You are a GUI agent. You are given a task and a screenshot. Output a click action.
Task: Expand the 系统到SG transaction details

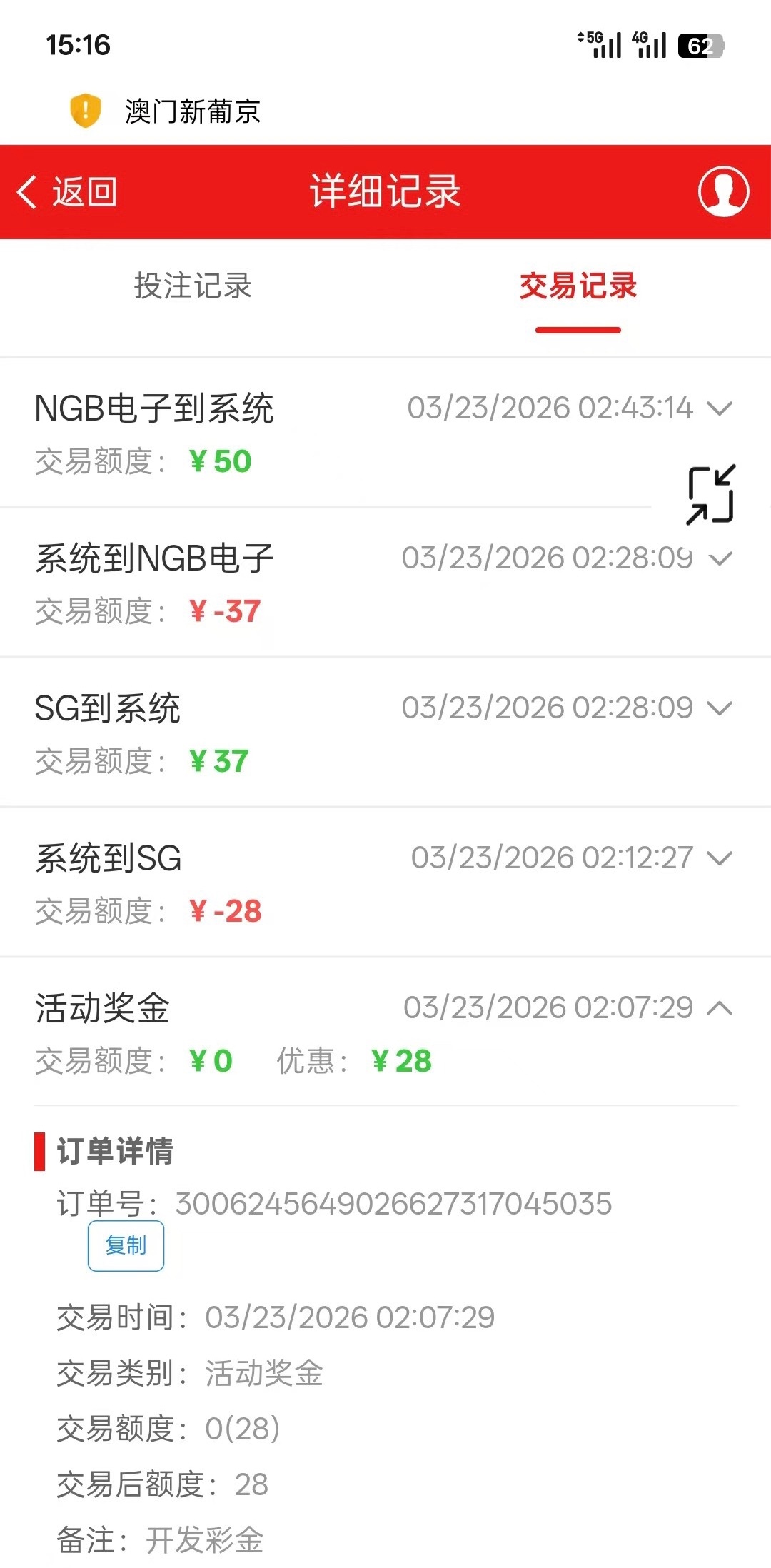720,858
